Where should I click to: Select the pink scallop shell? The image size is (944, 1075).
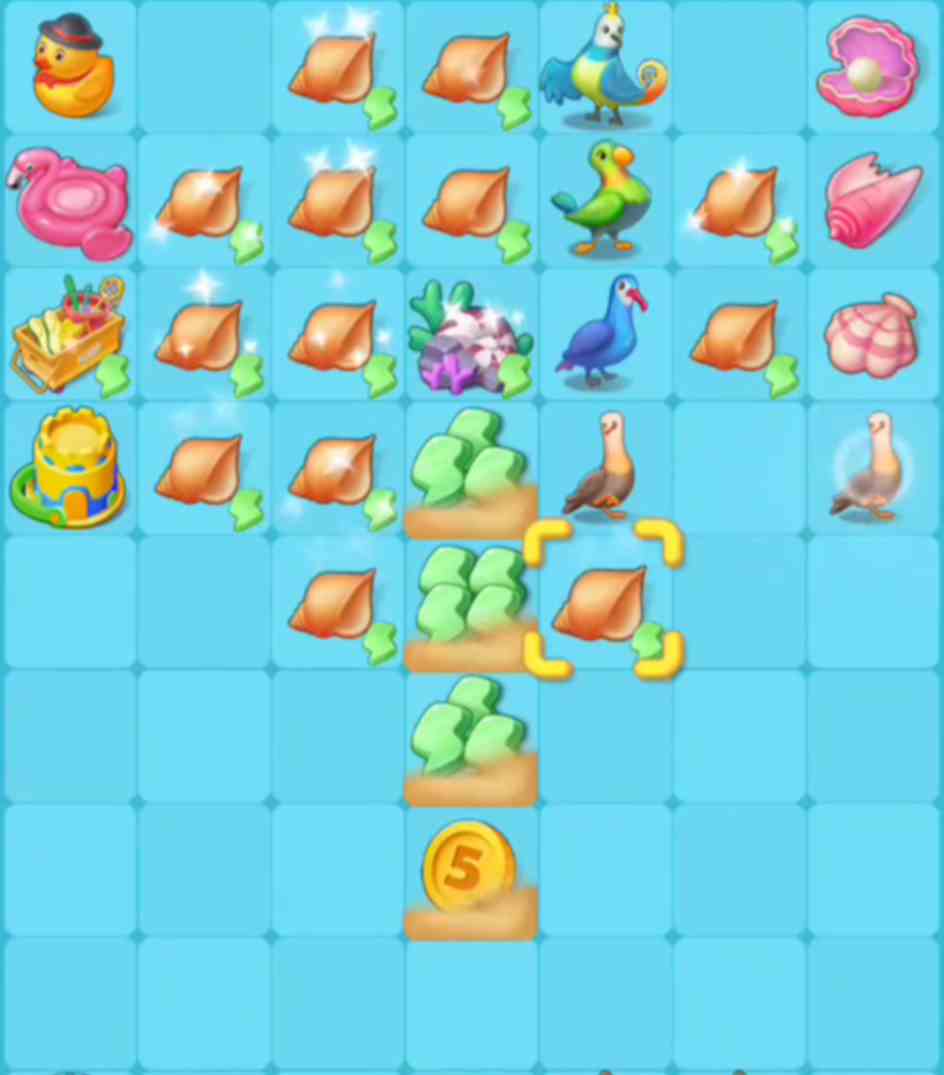tap(872, 337)
